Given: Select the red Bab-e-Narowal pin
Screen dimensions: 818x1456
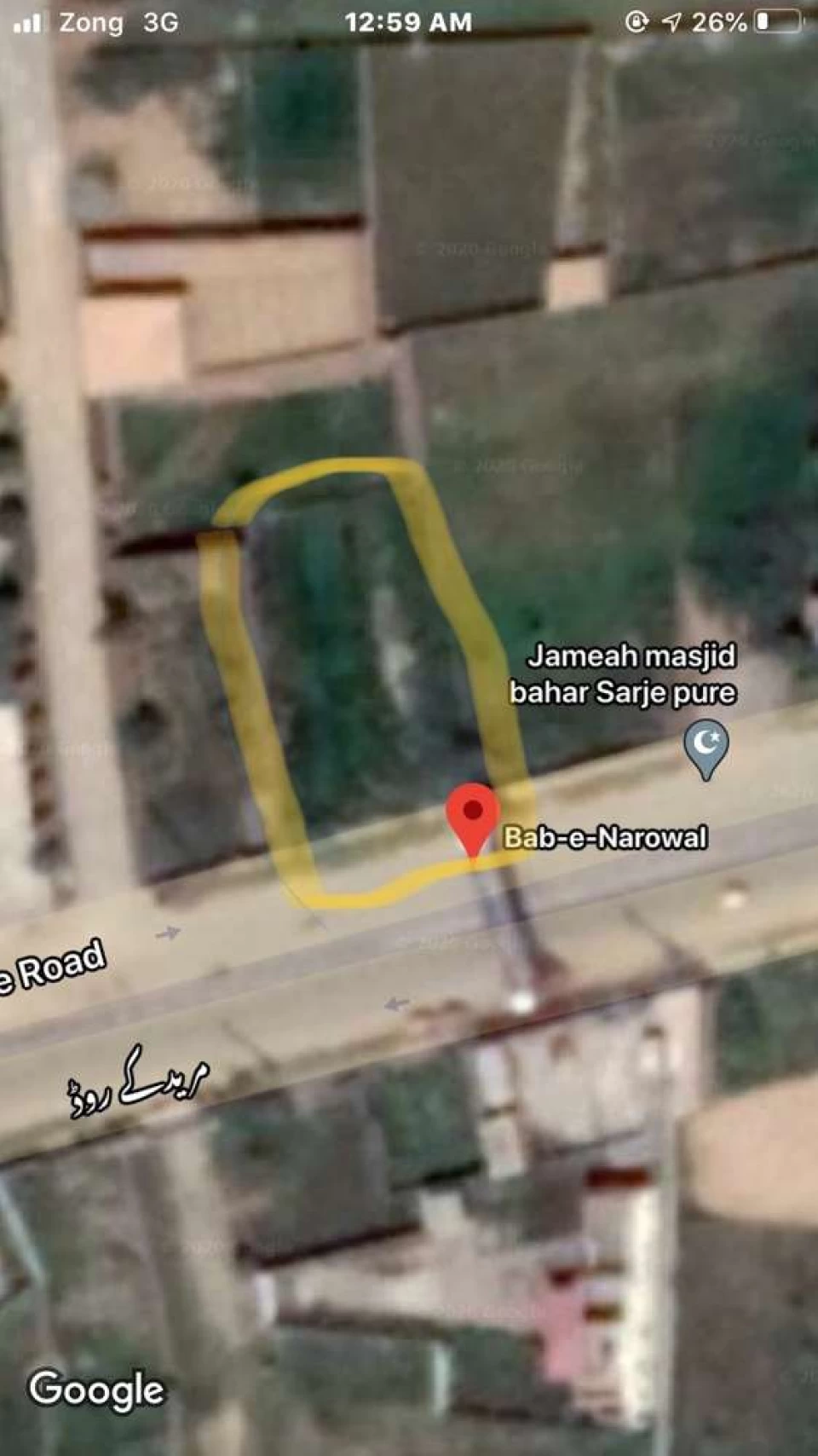Looking at the screenshot, I should click(x=473, y=814).
